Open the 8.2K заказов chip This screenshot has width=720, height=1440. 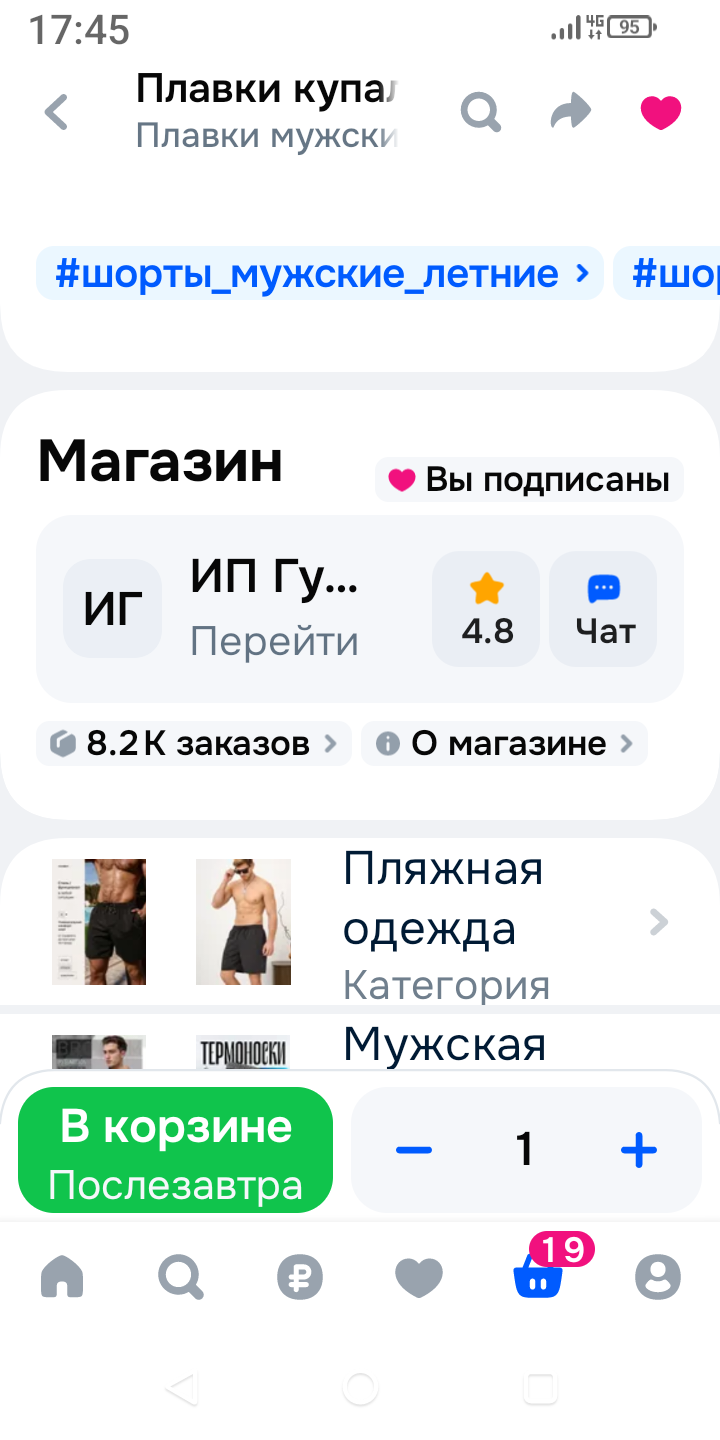point(194,744)
